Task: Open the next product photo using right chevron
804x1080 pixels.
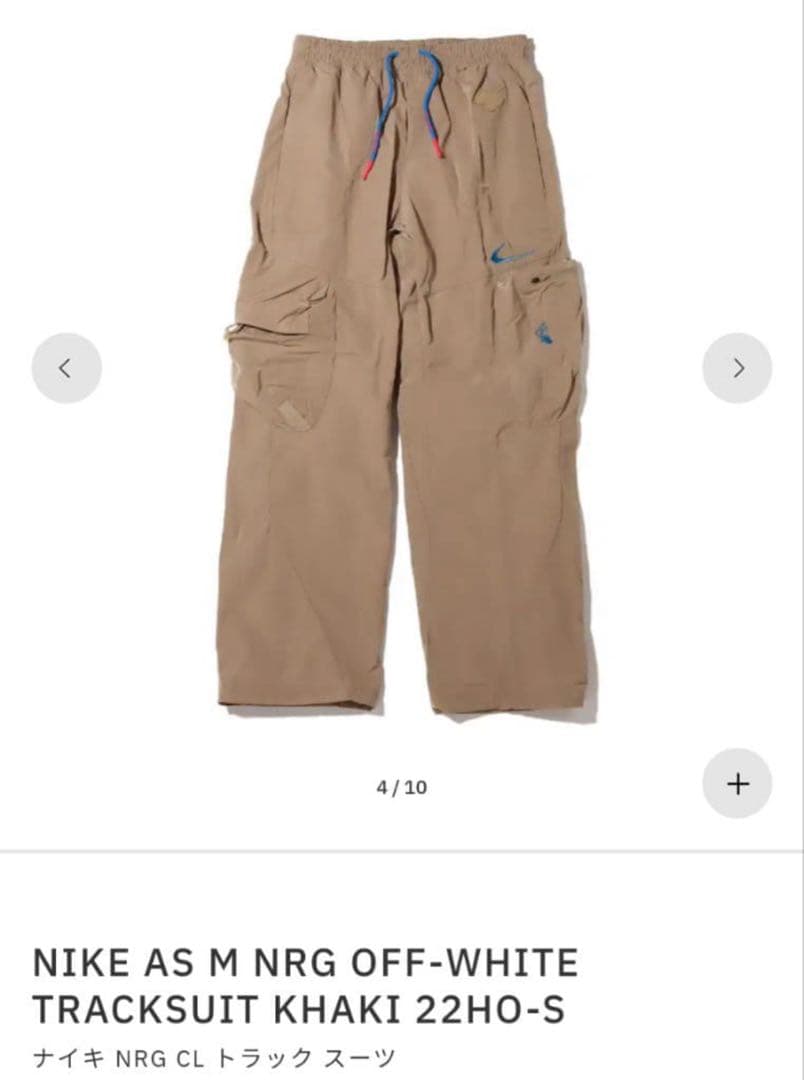Action: tap(739, 367)
